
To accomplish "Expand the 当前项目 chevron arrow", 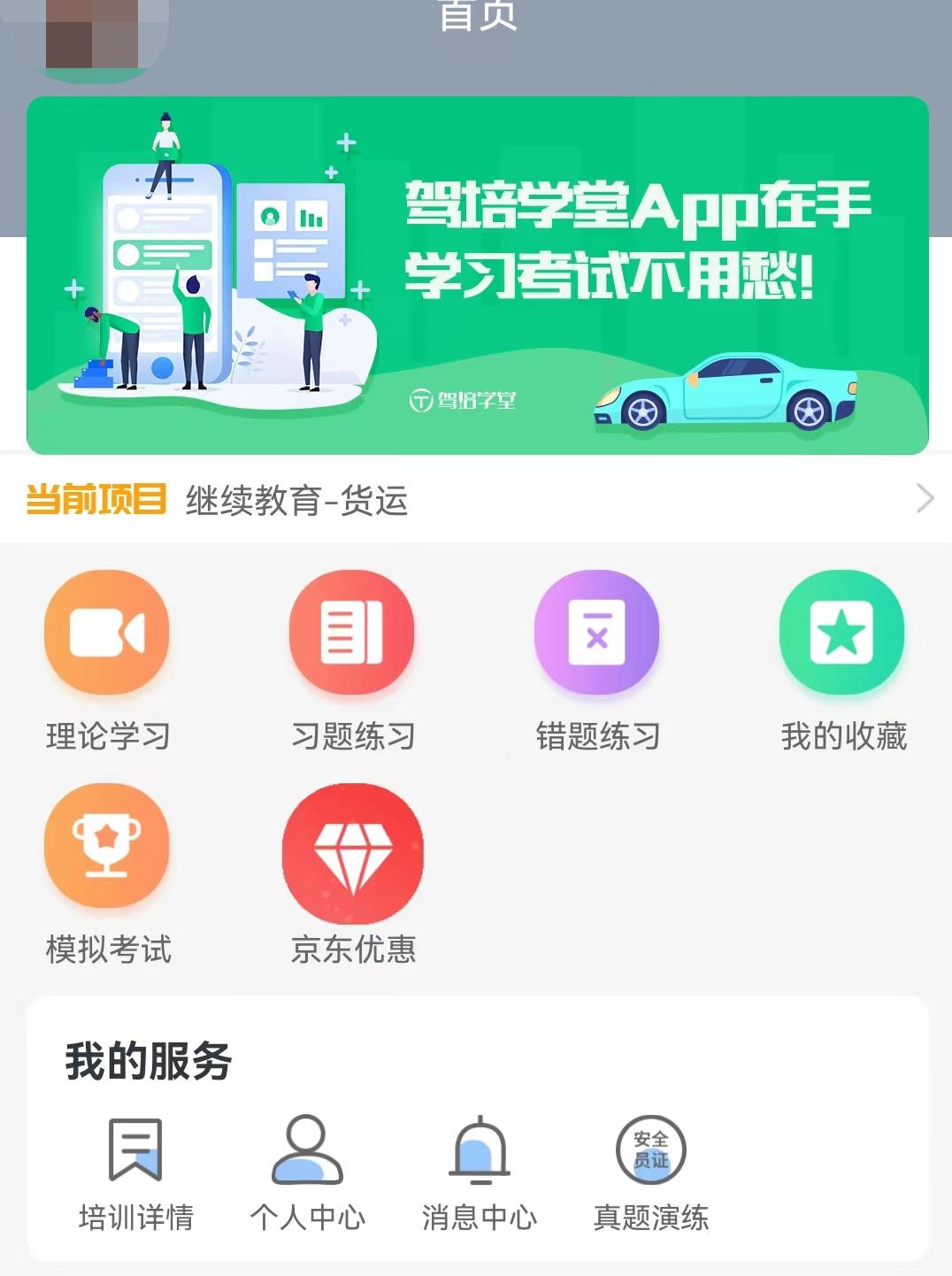I will coord(924,499).
